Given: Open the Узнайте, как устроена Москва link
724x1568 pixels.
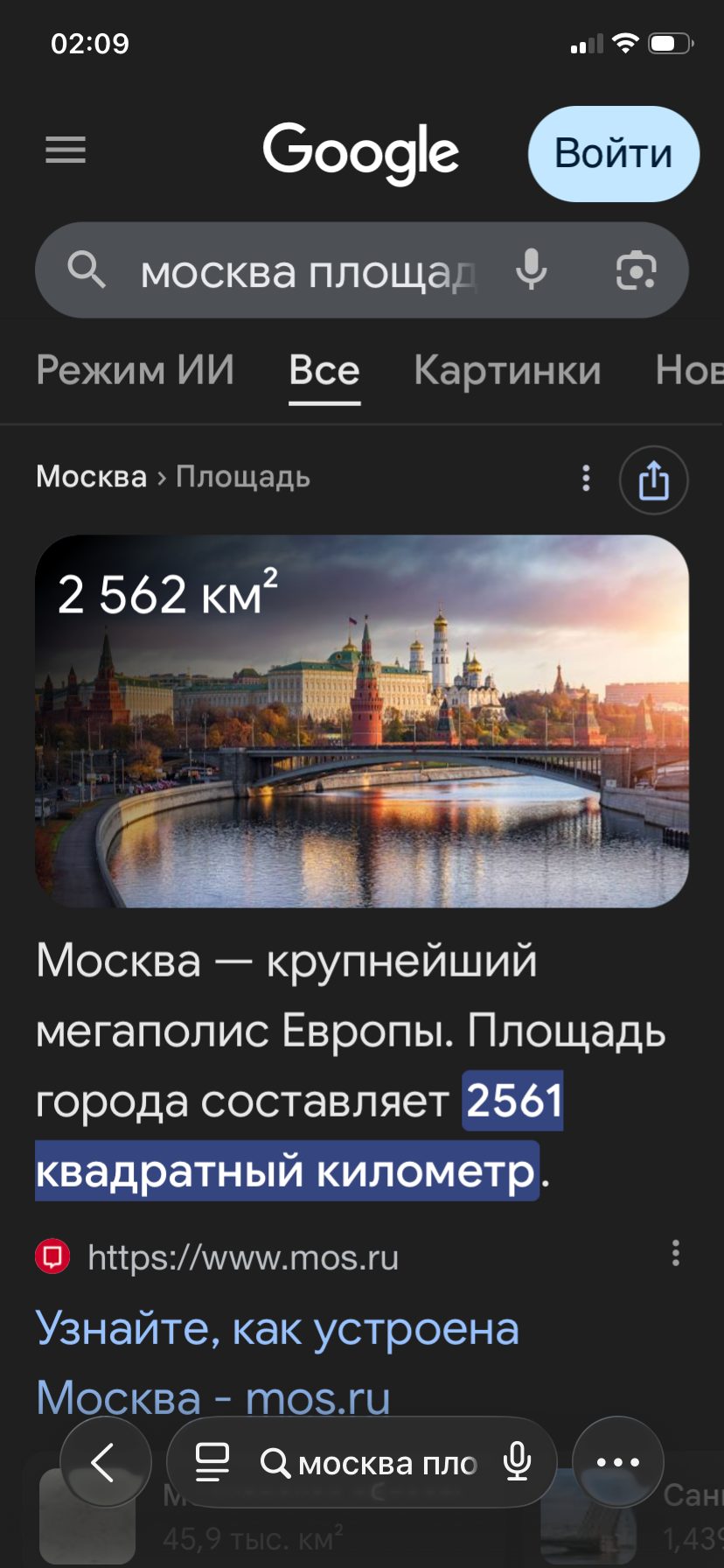Looking at the screenshot, I should pos(278,1362).
